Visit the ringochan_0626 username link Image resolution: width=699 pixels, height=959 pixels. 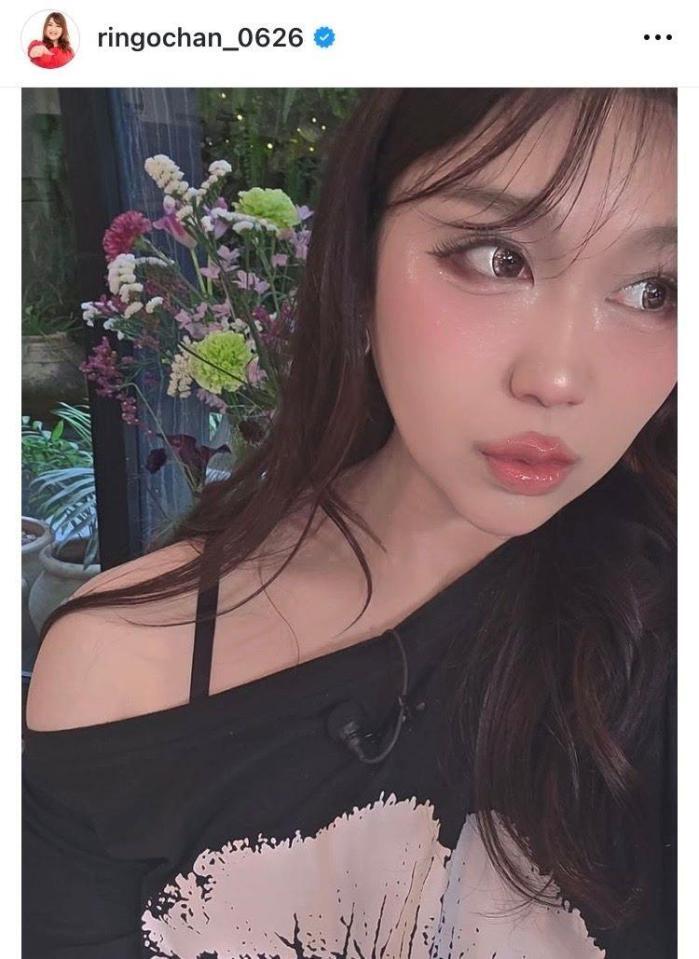[200, 38]
